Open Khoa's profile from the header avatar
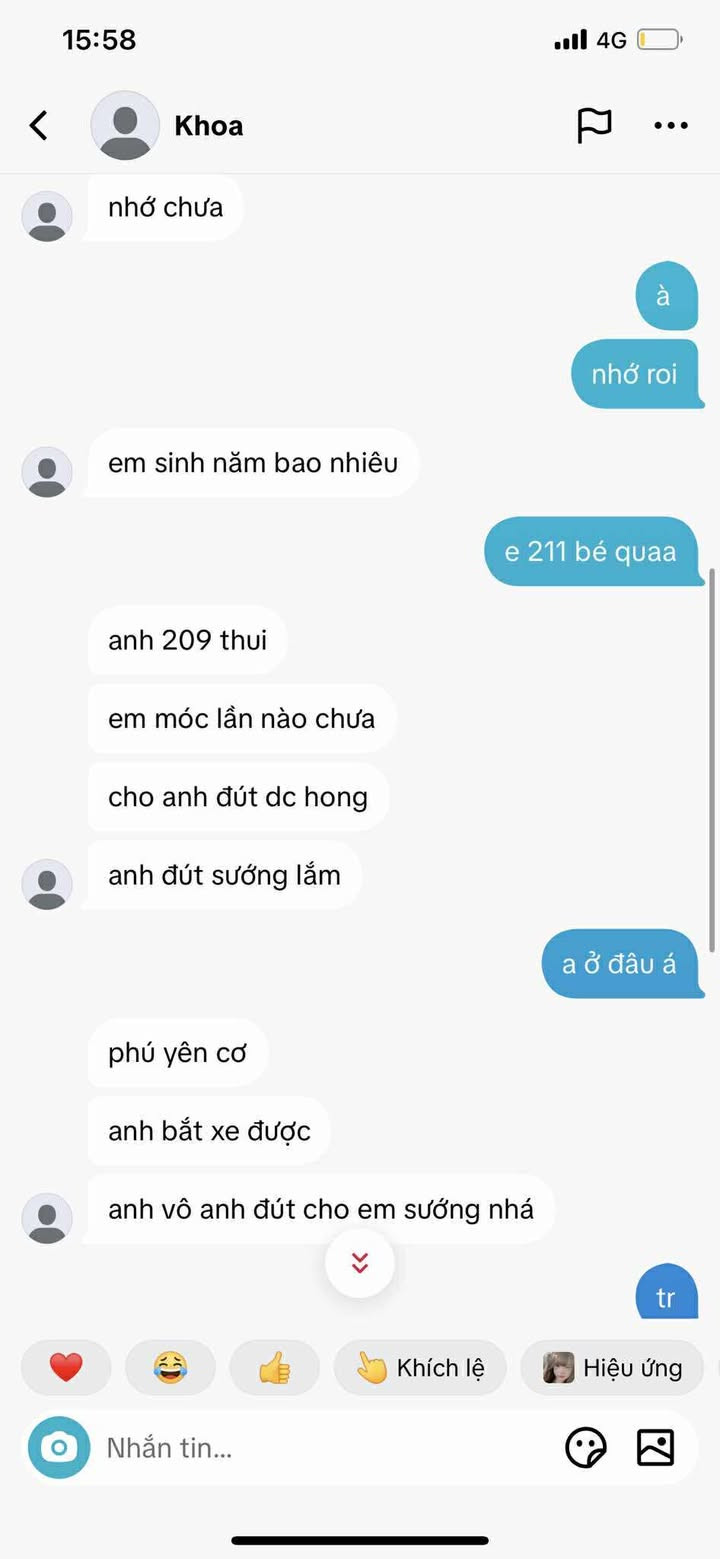 coord(125,126)
